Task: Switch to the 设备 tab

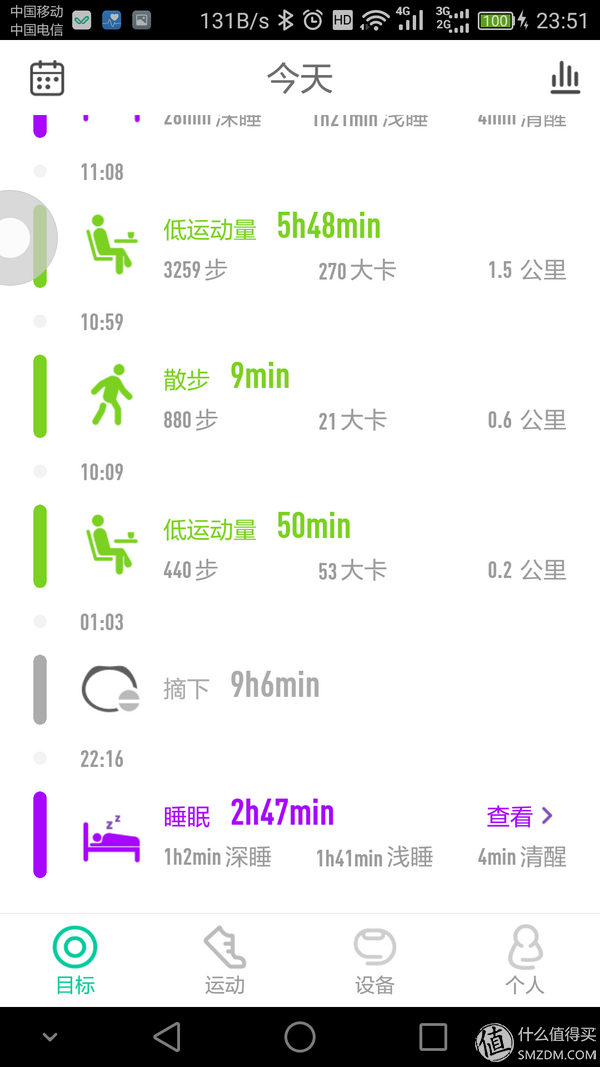Action: 375,959
